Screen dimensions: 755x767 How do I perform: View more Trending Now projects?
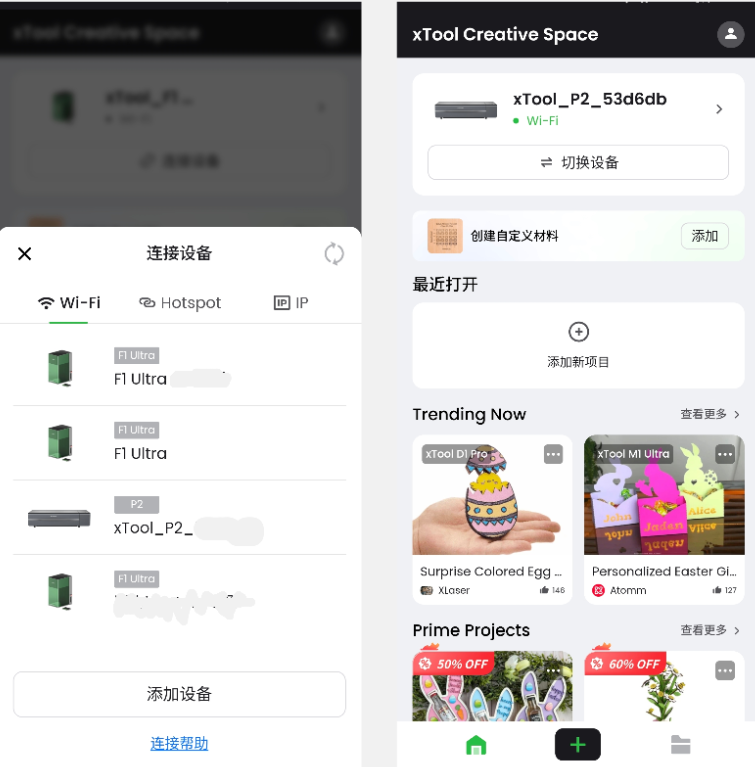(710, 414)
